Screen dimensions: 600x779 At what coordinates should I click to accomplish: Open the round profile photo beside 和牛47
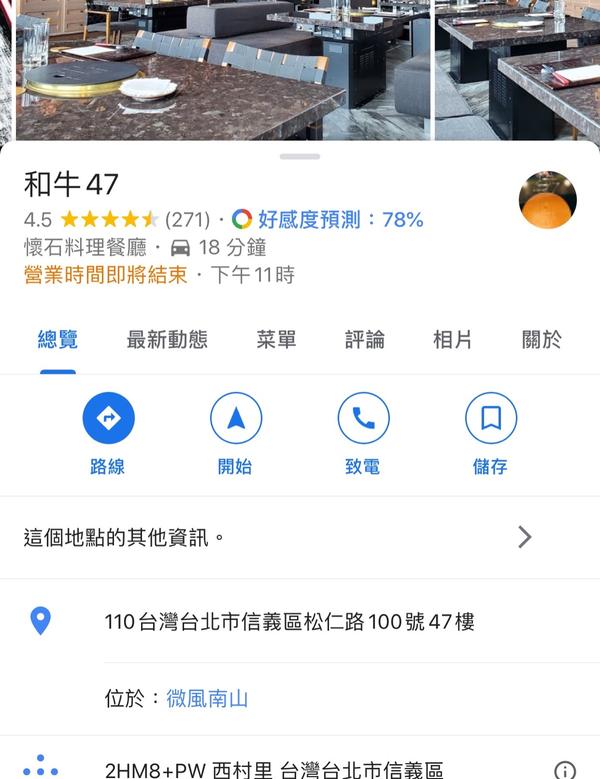[x=547, y=200]
